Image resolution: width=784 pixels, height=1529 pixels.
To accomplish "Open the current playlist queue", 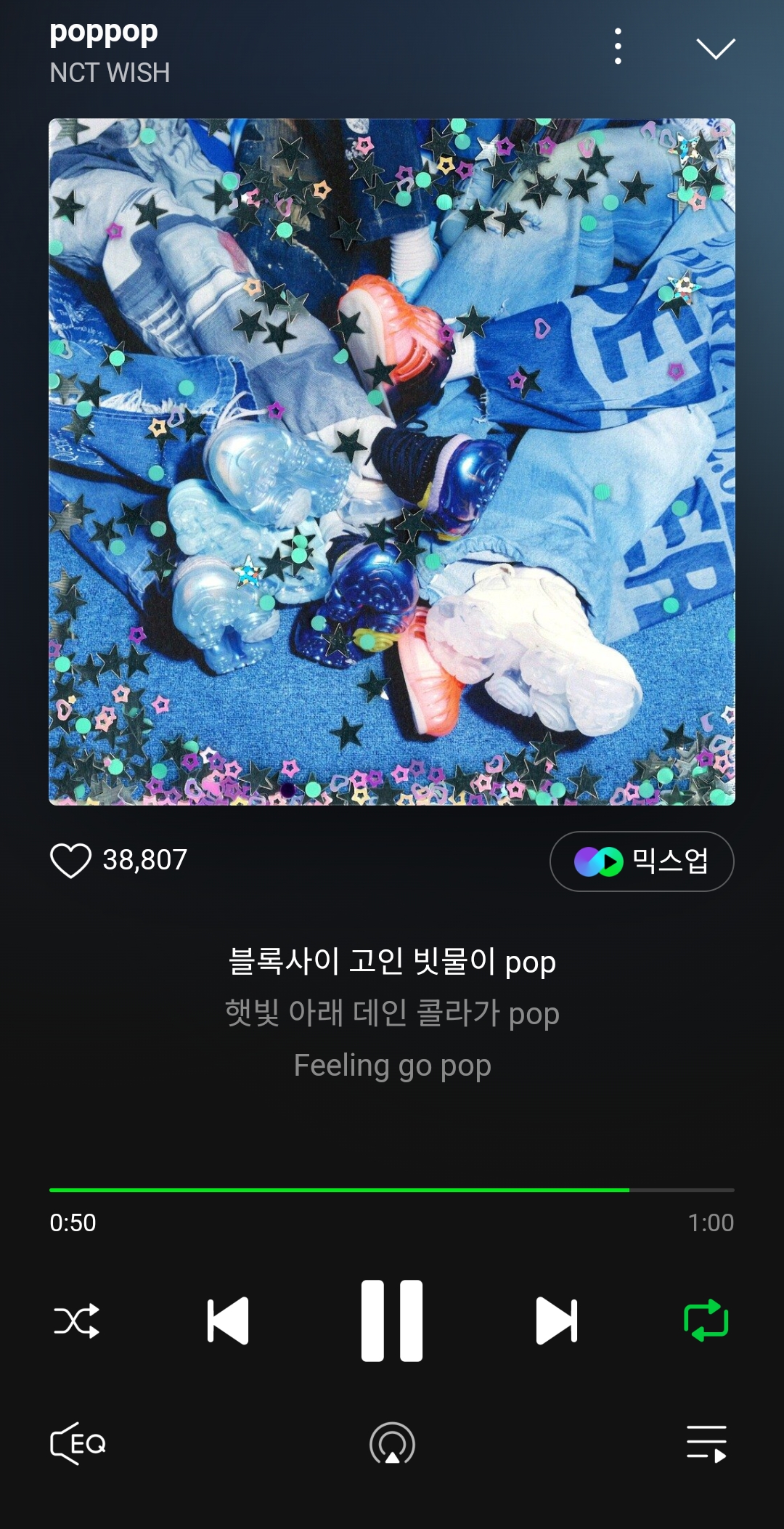I will click(706, 1443).
